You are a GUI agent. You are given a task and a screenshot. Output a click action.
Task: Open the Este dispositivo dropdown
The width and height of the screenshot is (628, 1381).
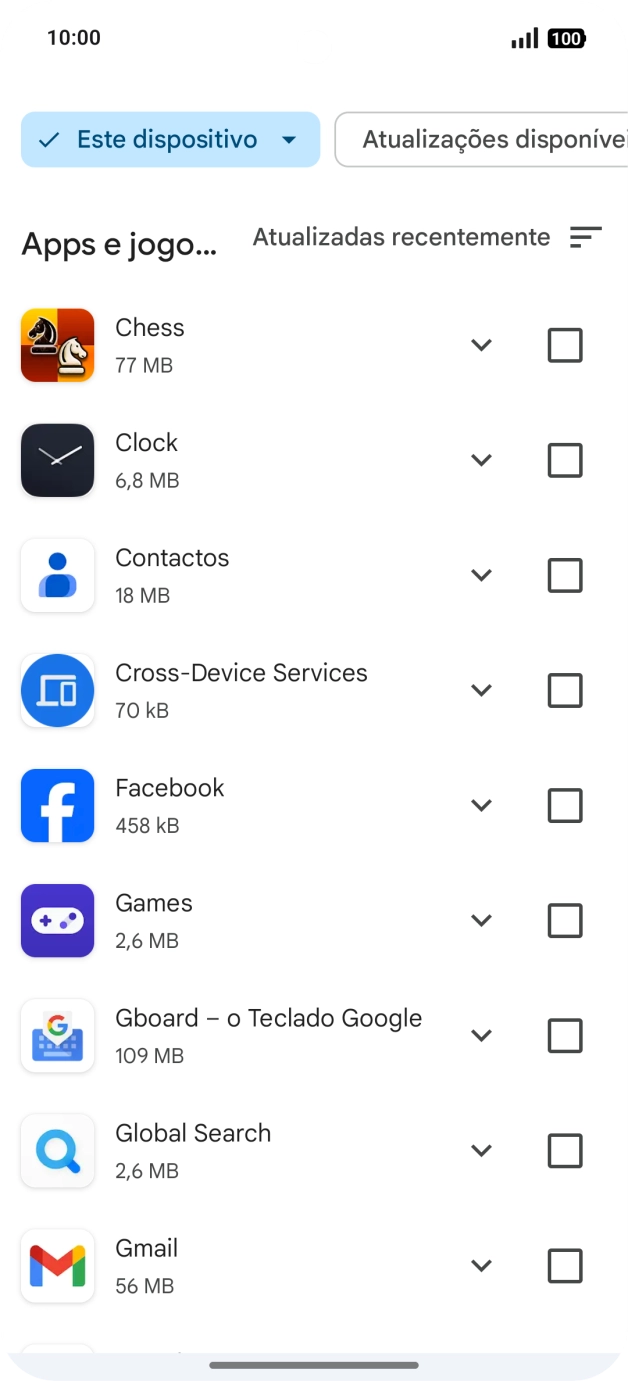point(170,140)
